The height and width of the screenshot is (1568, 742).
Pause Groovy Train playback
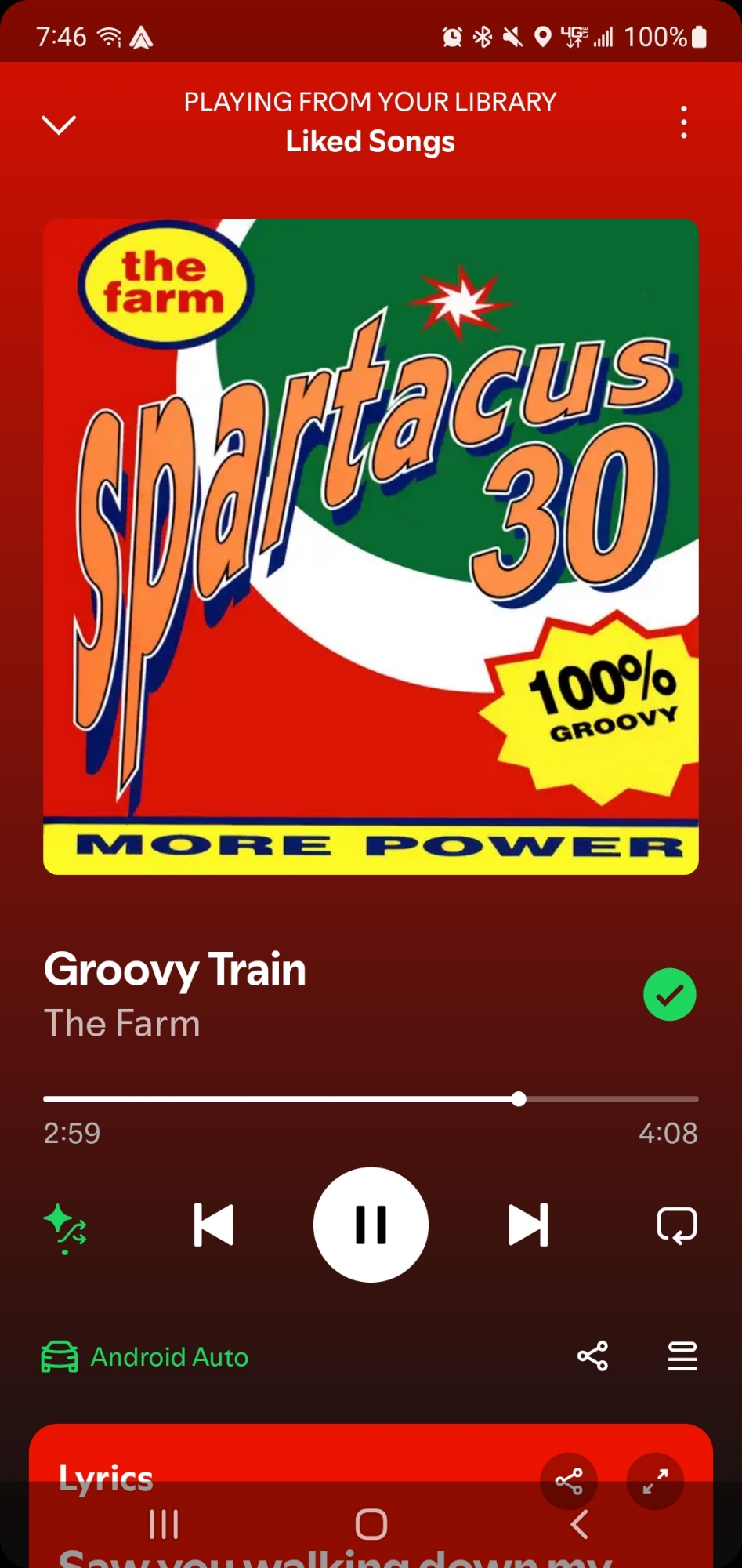tap(371, 1225)
